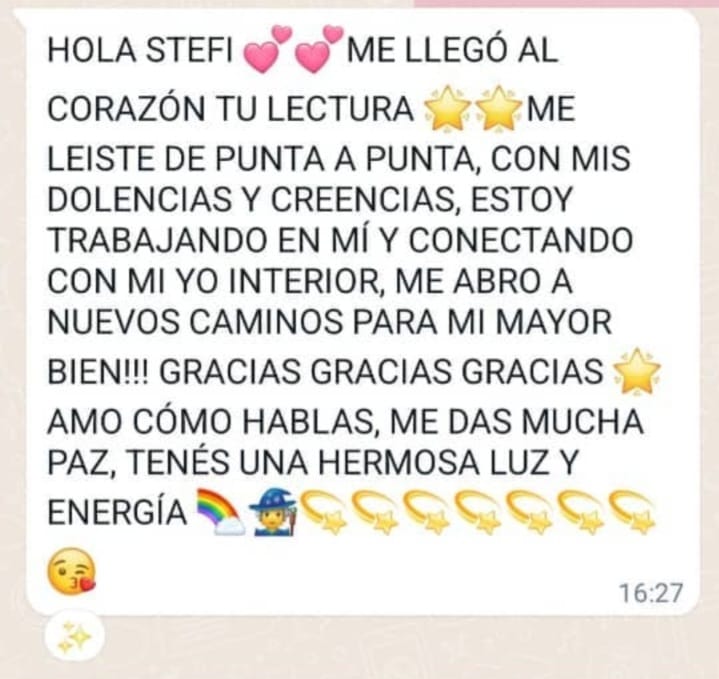Open the sparkles reaction under the message

click(74, 637)
